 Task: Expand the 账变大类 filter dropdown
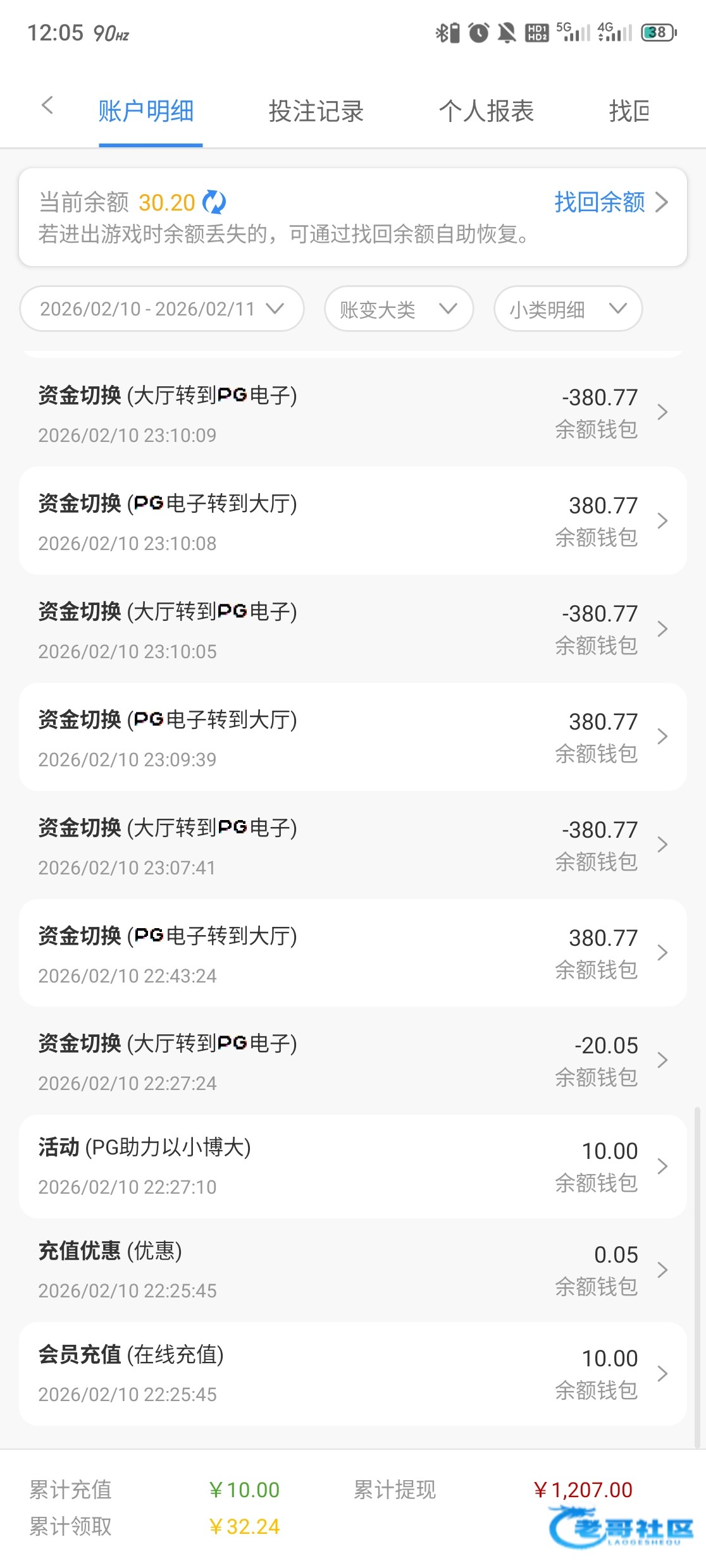point(399,309)
